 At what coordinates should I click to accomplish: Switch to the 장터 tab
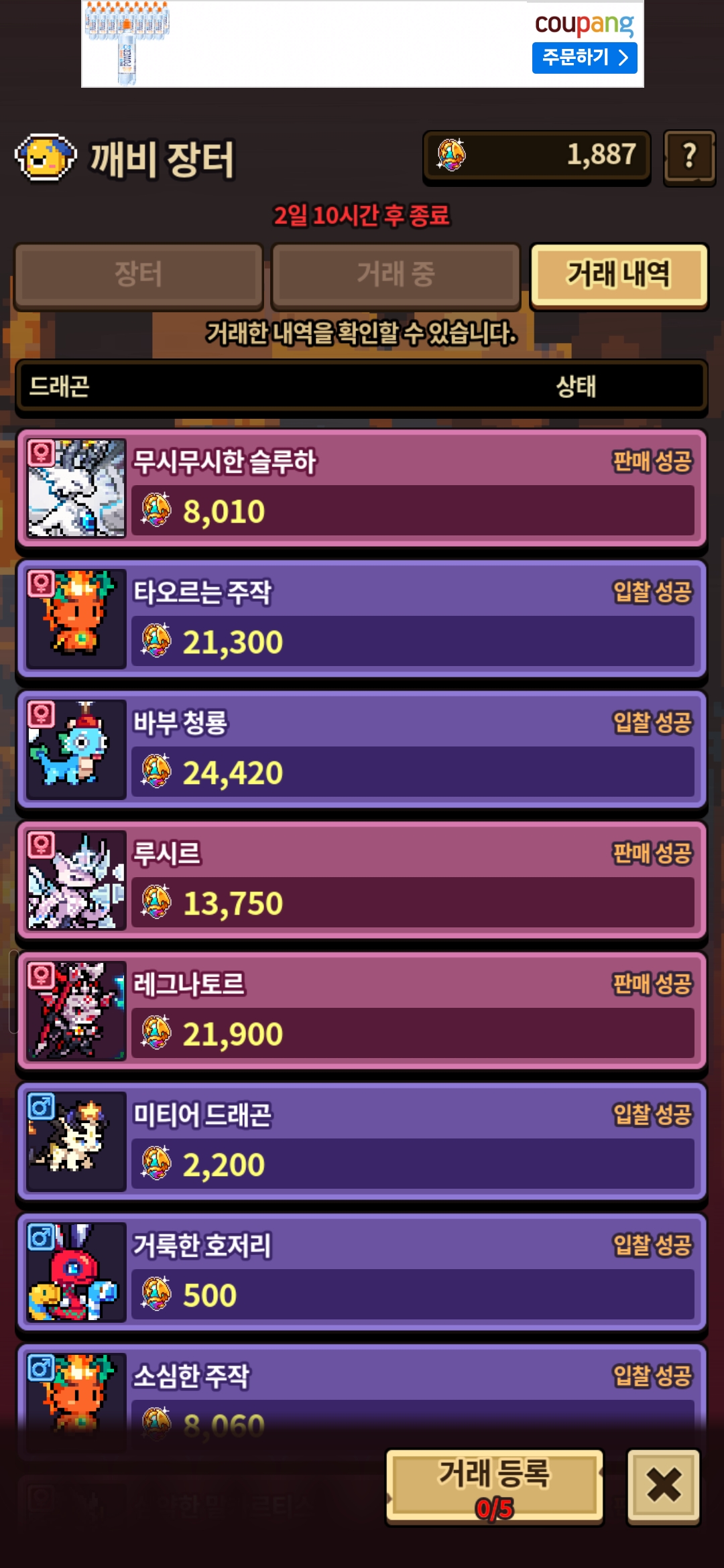click(138, 275)
